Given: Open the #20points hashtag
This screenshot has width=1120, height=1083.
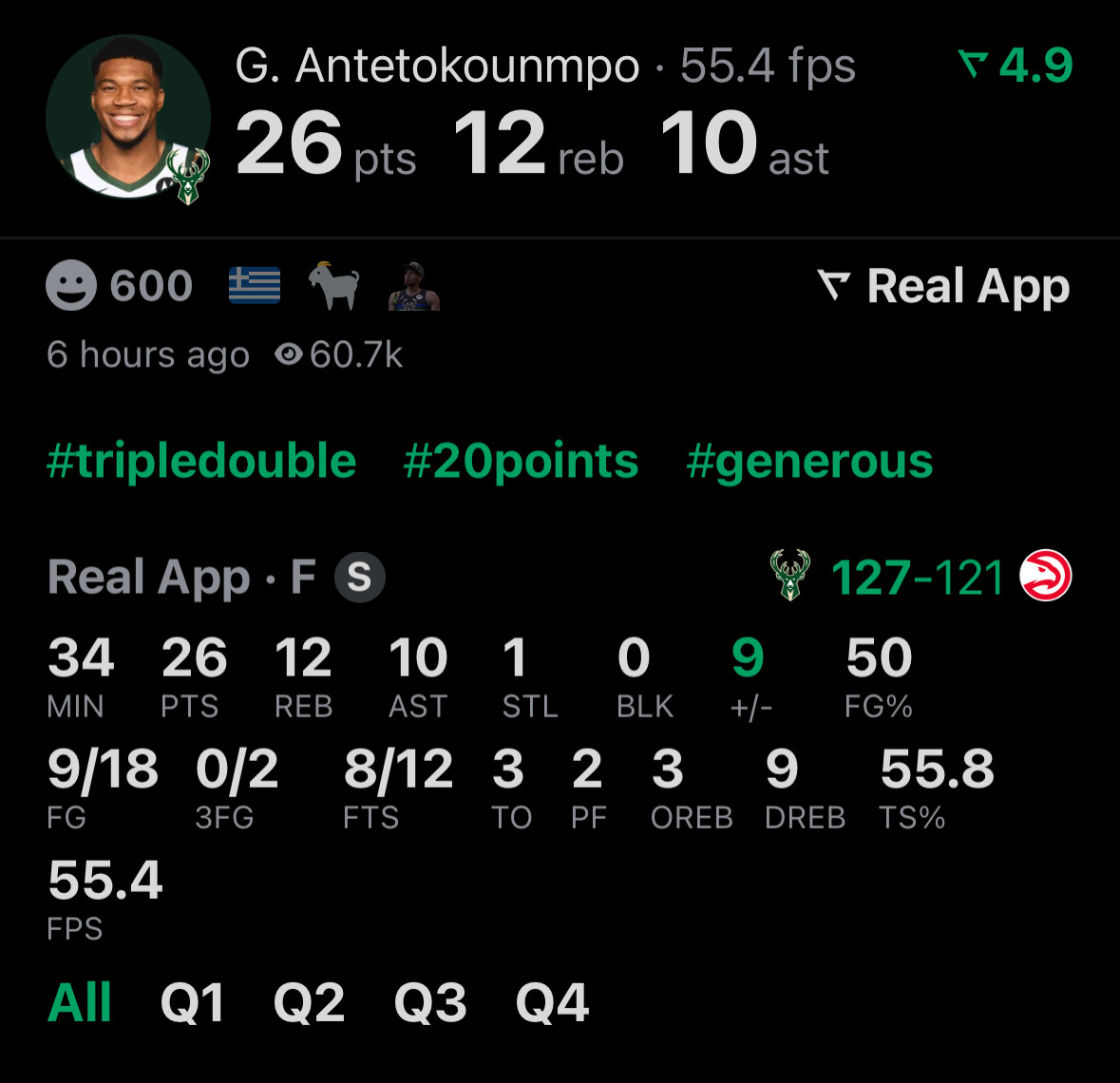Looking at the screenshot, I should [x=521, y=461].
